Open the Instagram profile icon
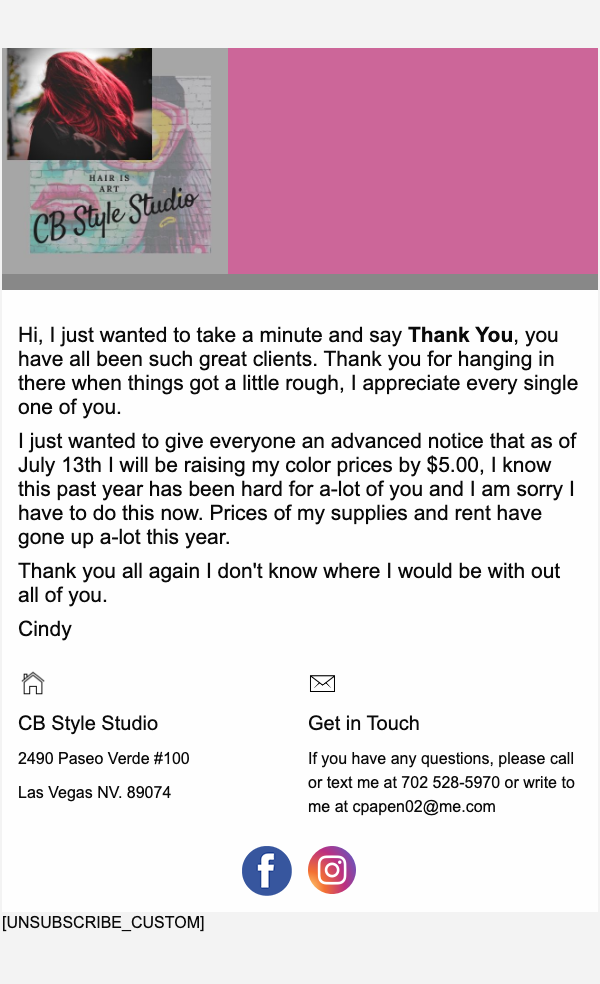 point(332,870)
